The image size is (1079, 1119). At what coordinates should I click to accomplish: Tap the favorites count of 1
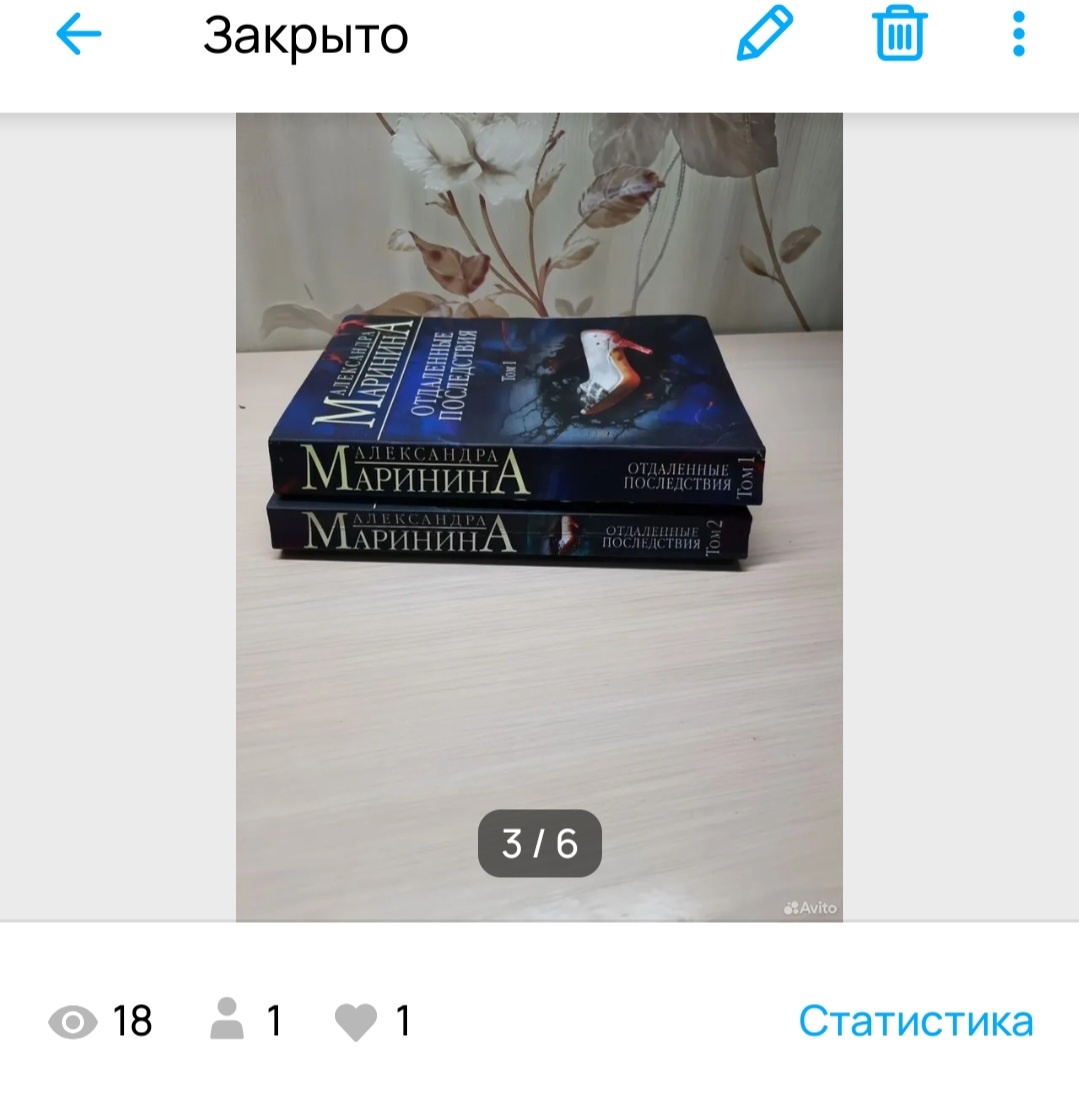coord(403,1022)
